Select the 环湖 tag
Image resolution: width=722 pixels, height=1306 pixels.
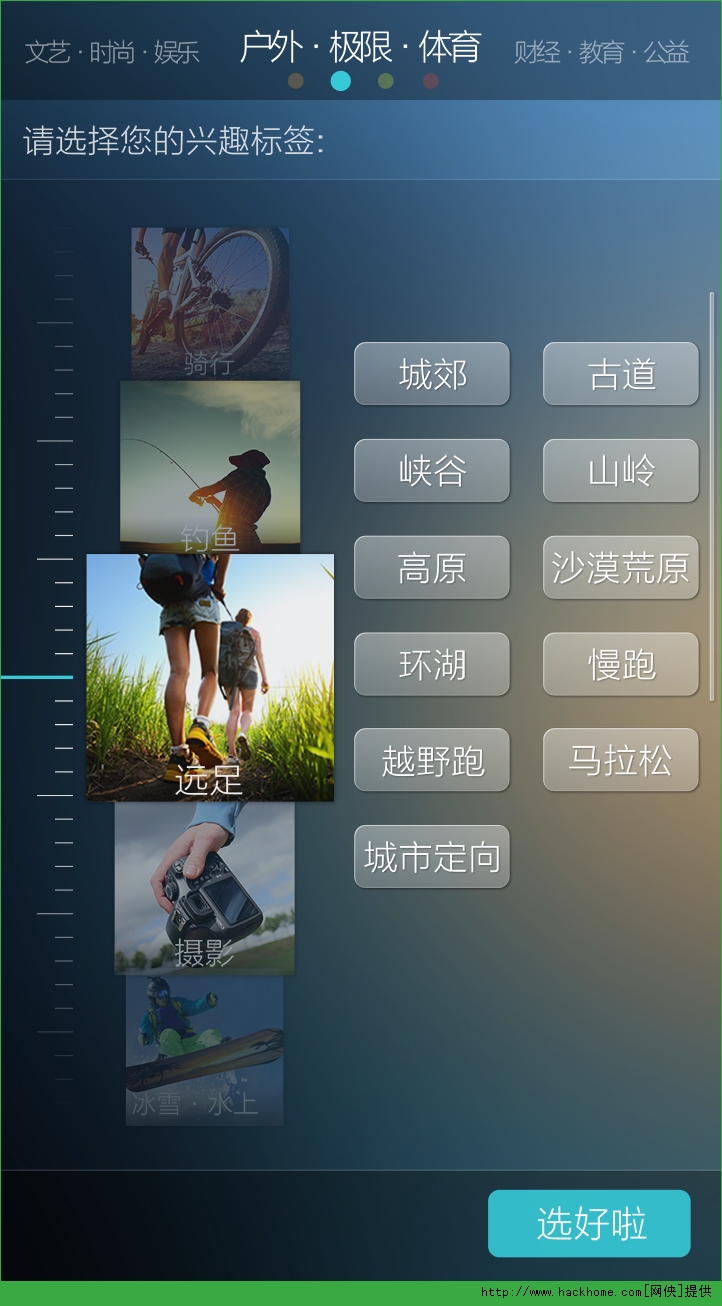click(432, 664)
